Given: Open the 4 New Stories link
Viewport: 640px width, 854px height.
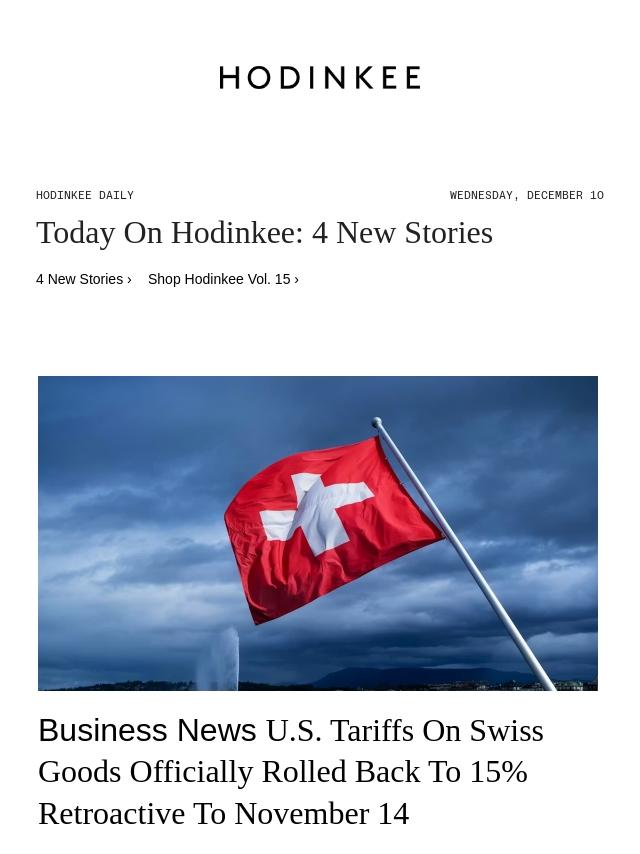Looking at the screenshot, I should pos(83,279).
